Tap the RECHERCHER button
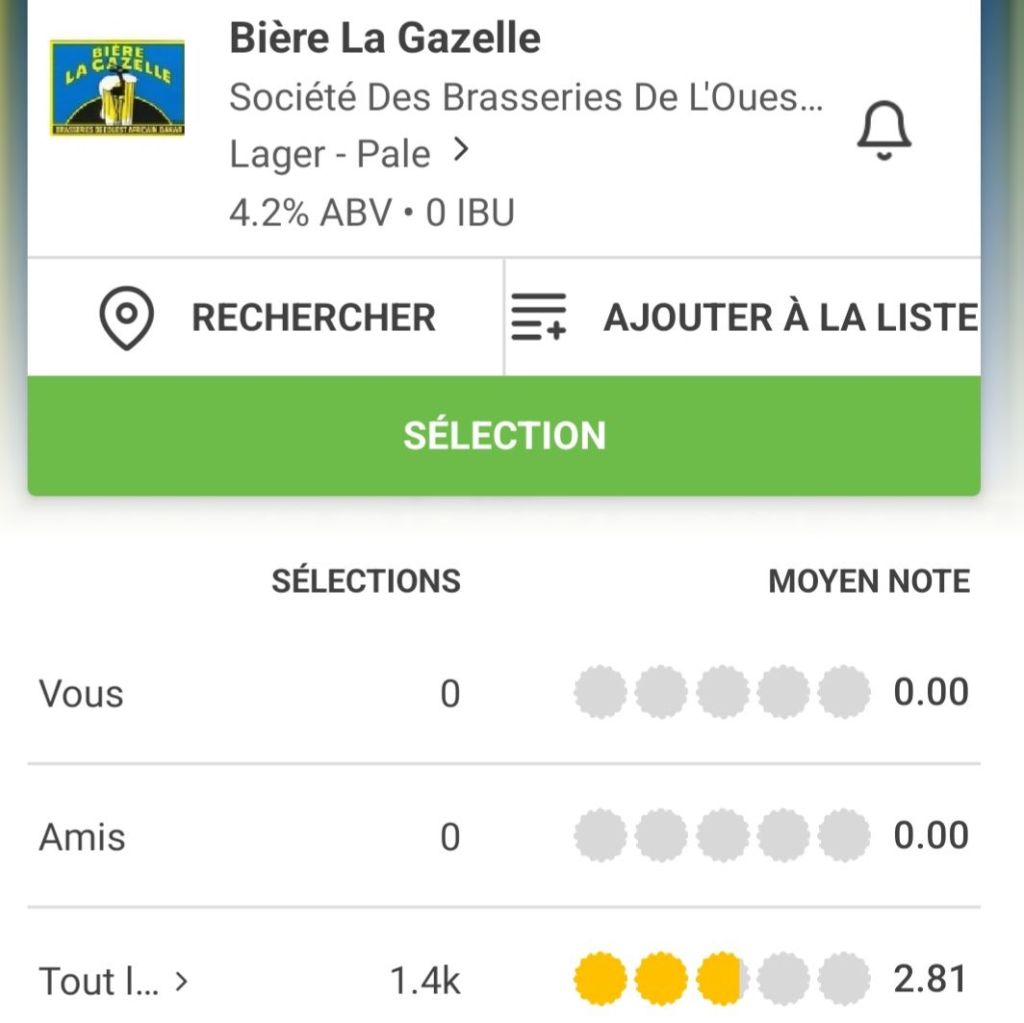The height and width of the screenshot is (1023, 1024). click(x=266, y=318)
